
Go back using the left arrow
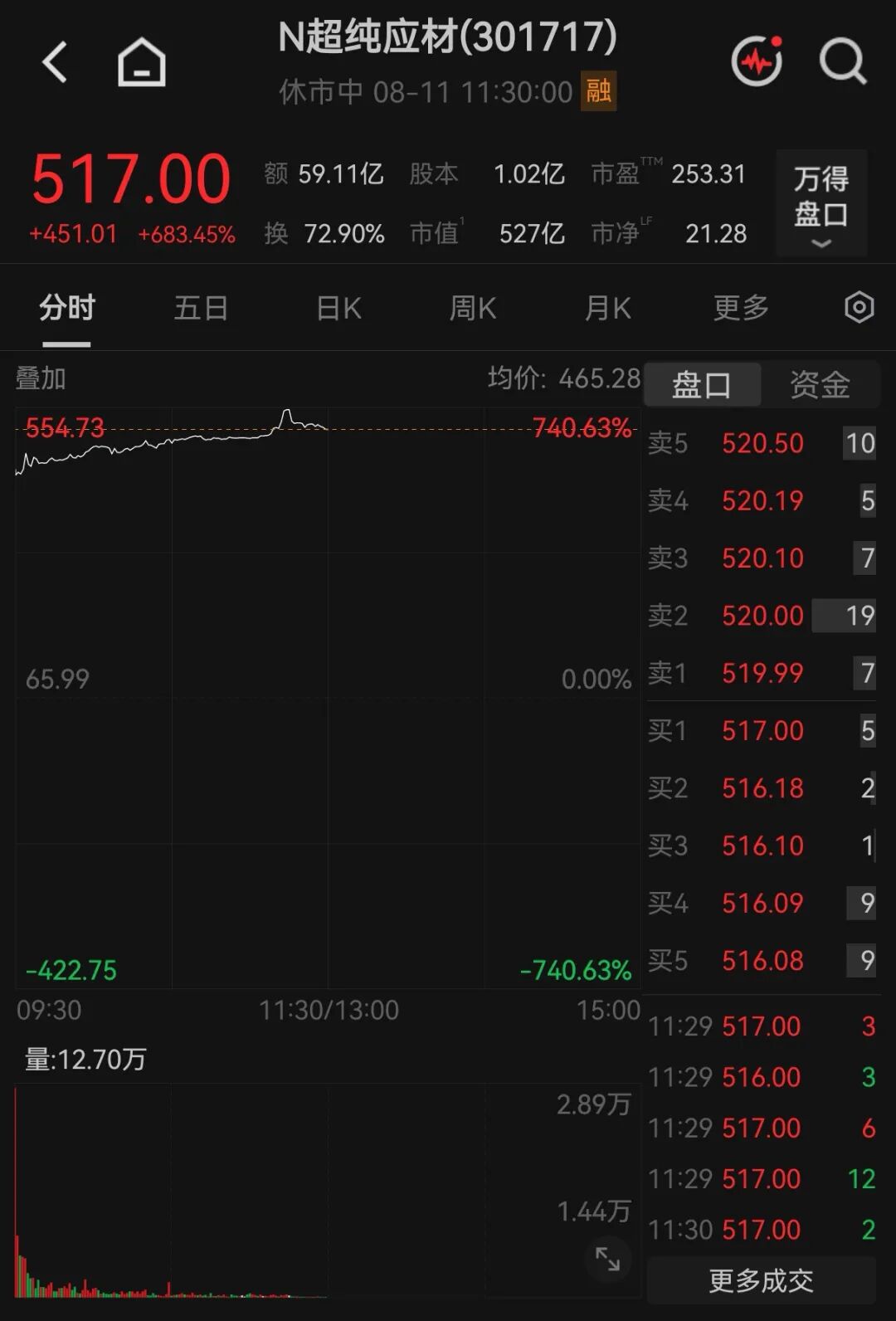(55, 62)
